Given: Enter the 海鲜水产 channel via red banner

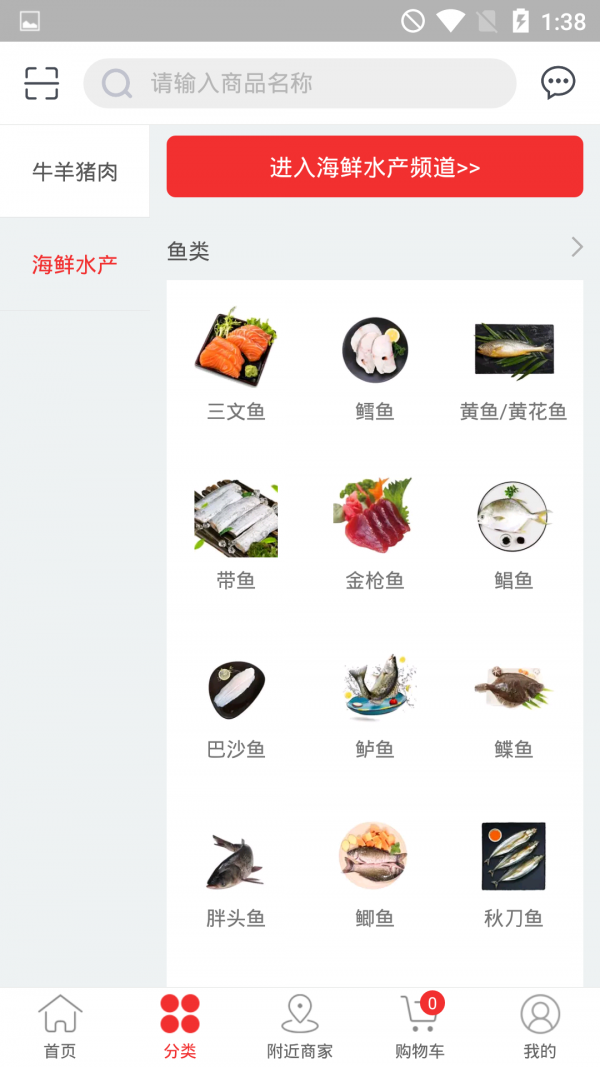Looking at the screenshot, I should click(x=374, y=167).
